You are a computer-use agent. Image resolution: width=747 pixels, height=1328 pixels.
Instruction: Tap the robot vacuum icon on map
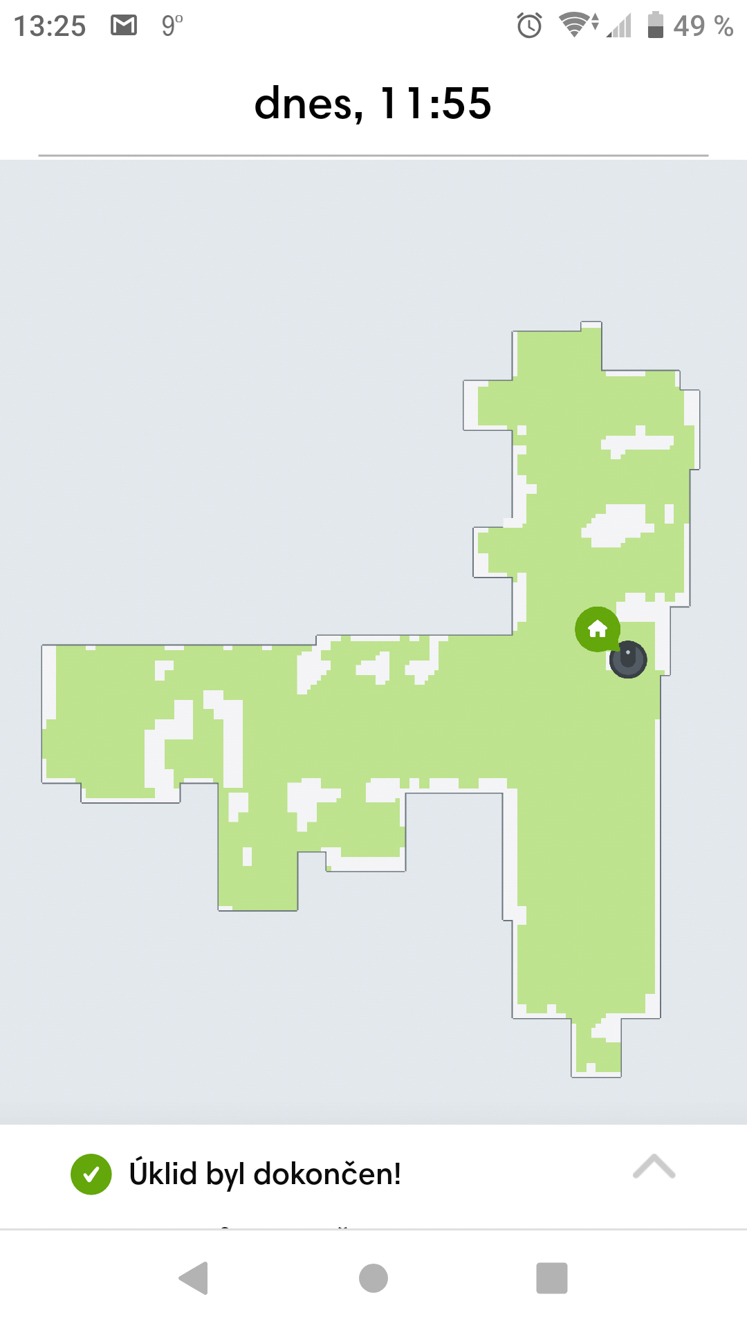click(x=628, y=660)
